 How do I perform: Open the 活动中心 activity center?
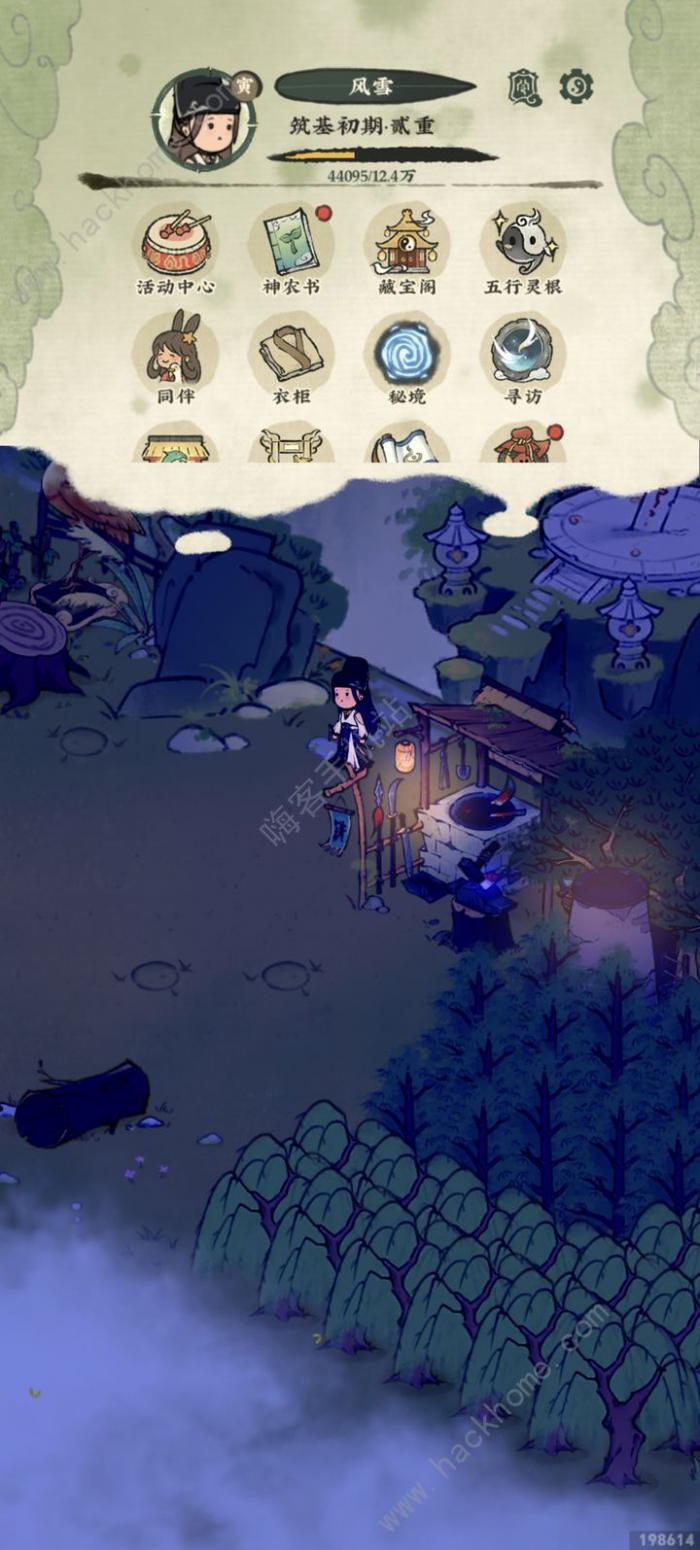[176, 245]
